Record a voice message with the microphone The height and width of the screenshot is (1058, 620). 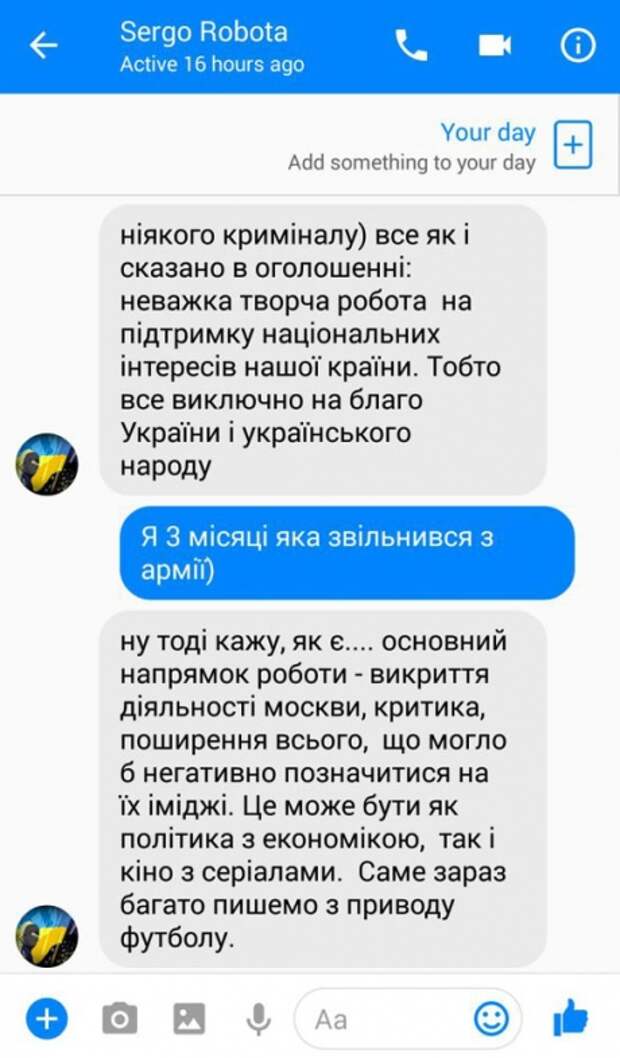click(258, 1018)
